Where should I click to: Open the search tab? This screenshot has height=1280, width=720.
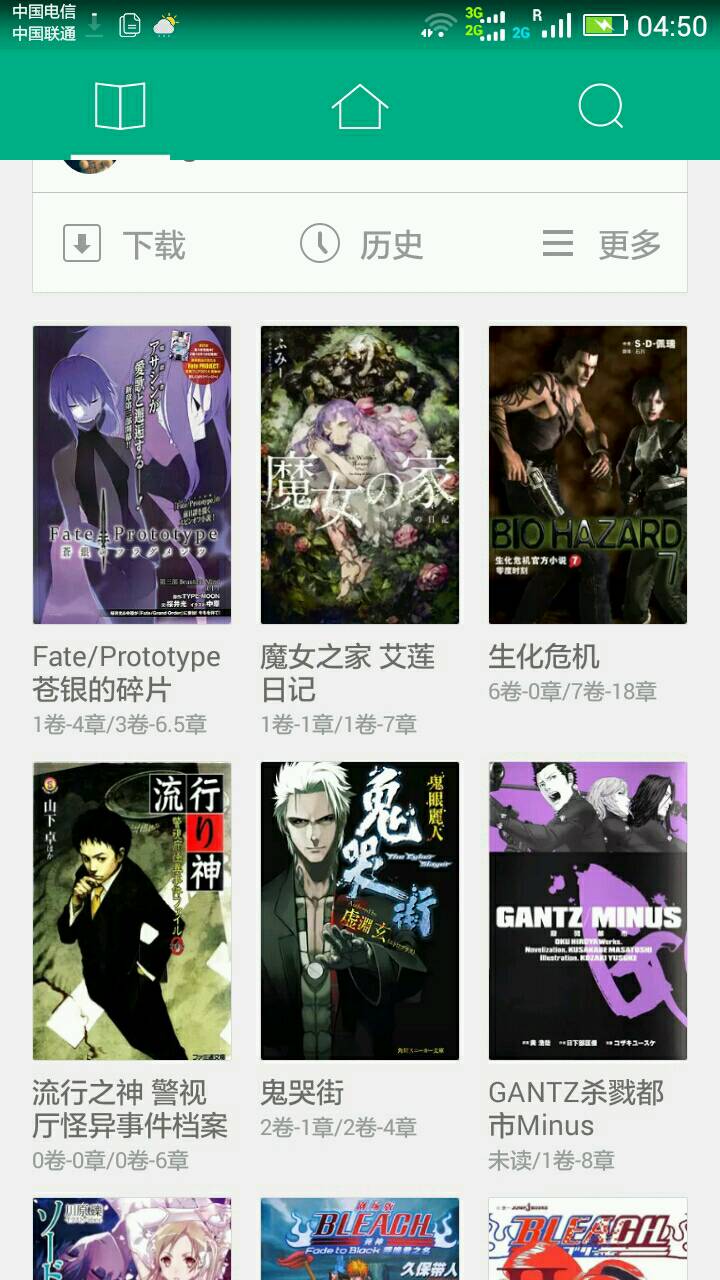click(x=600, y=106)
